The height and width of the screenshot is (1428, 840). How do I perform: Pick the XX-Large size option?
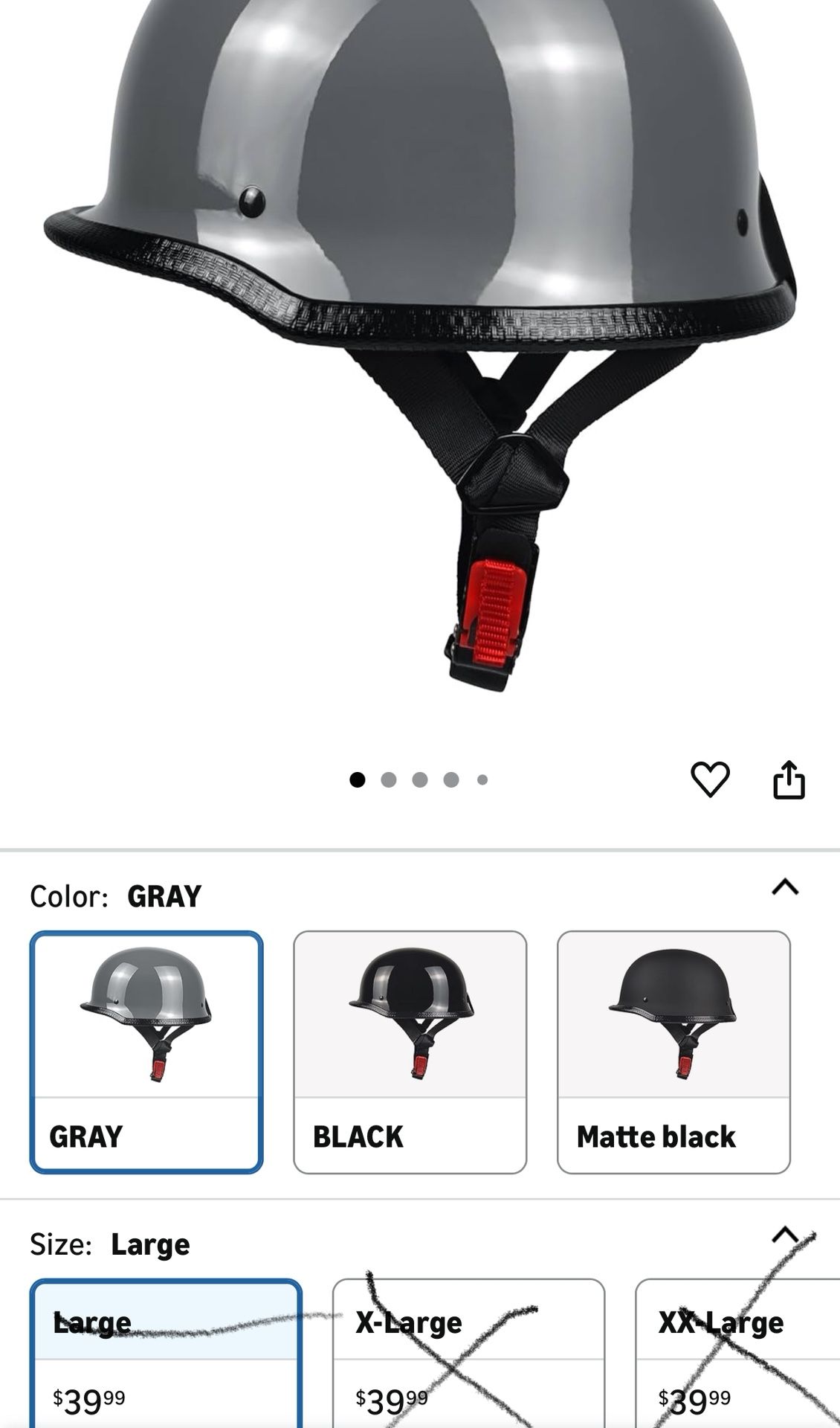[736, 1354]
